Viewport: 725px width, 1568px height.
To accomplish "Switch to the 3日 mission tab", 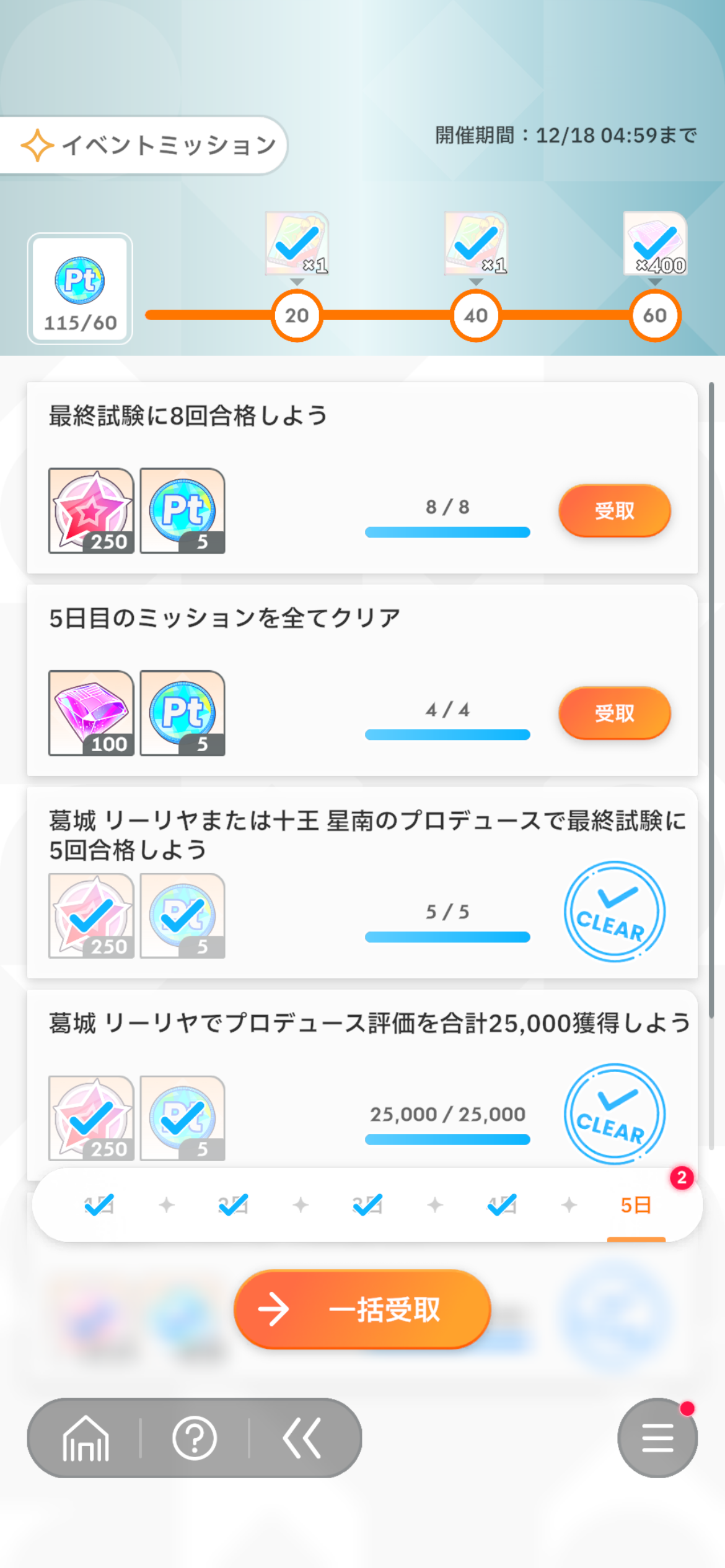I will tap(367, 1204).
